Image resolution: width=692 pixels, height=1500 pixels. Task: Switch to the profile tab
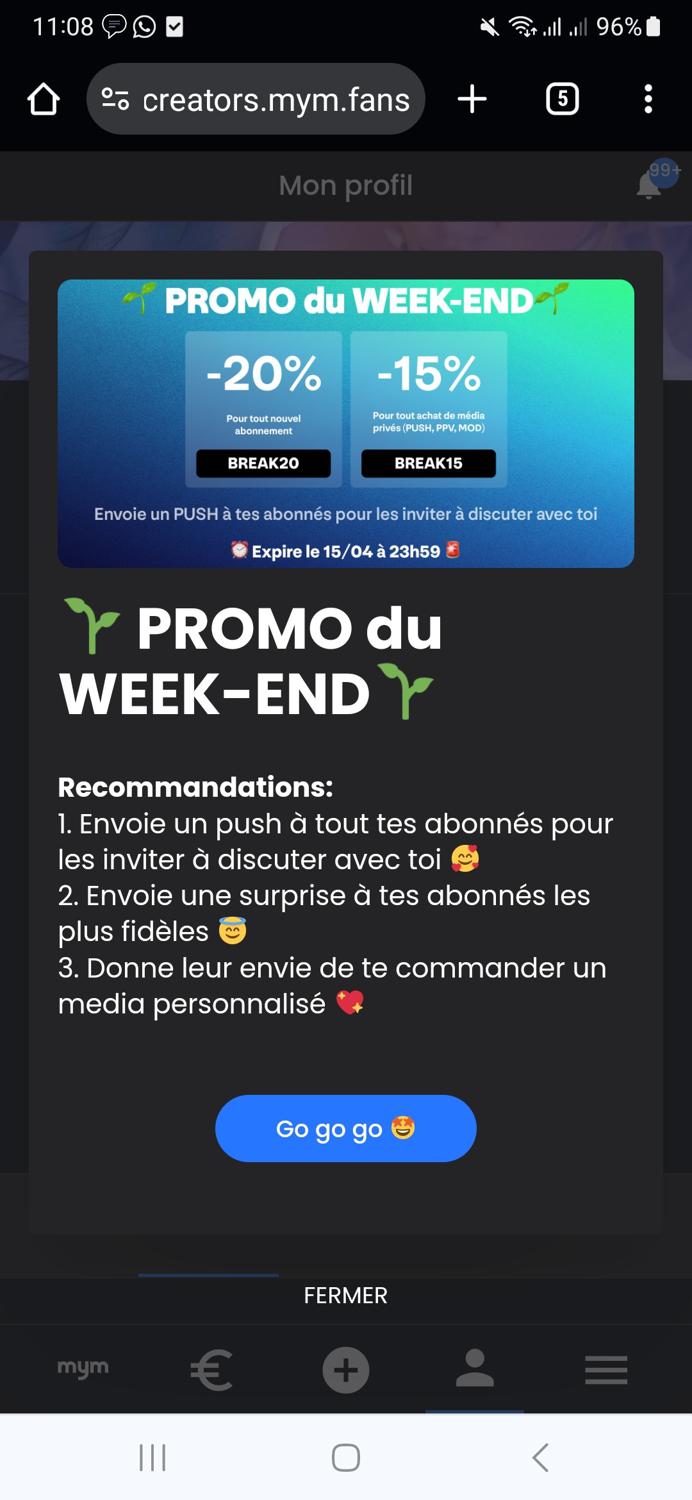tap(475, 1369)
